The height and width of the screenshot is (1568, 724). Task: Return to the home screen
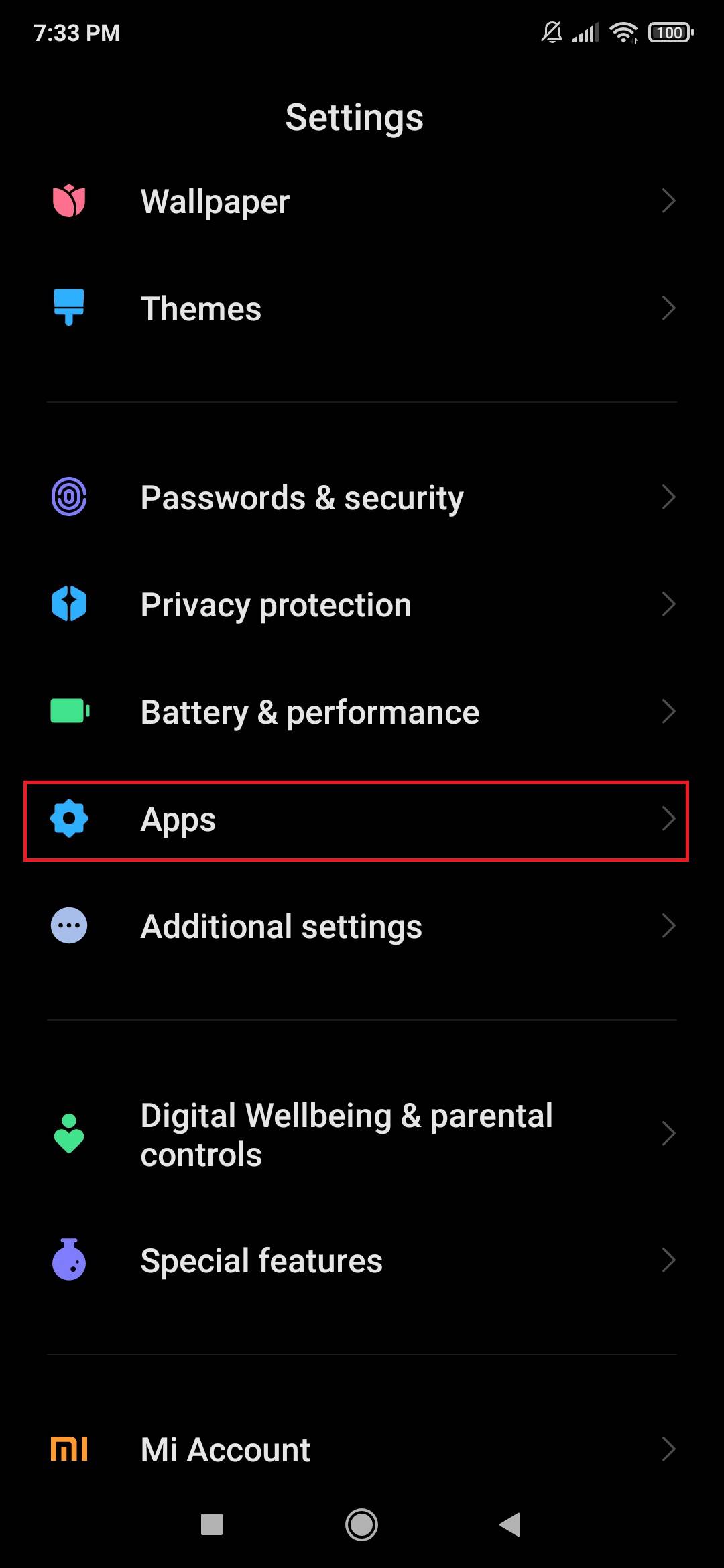tap(361, 1524)
